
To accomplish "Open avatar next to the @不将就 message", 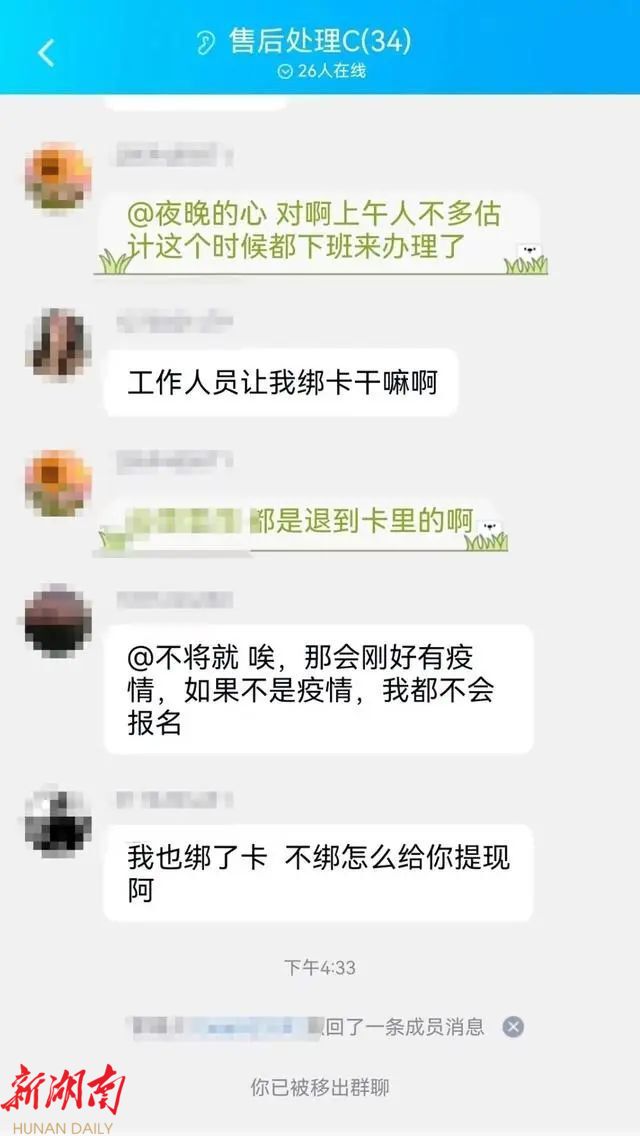I will click(58, 622).
